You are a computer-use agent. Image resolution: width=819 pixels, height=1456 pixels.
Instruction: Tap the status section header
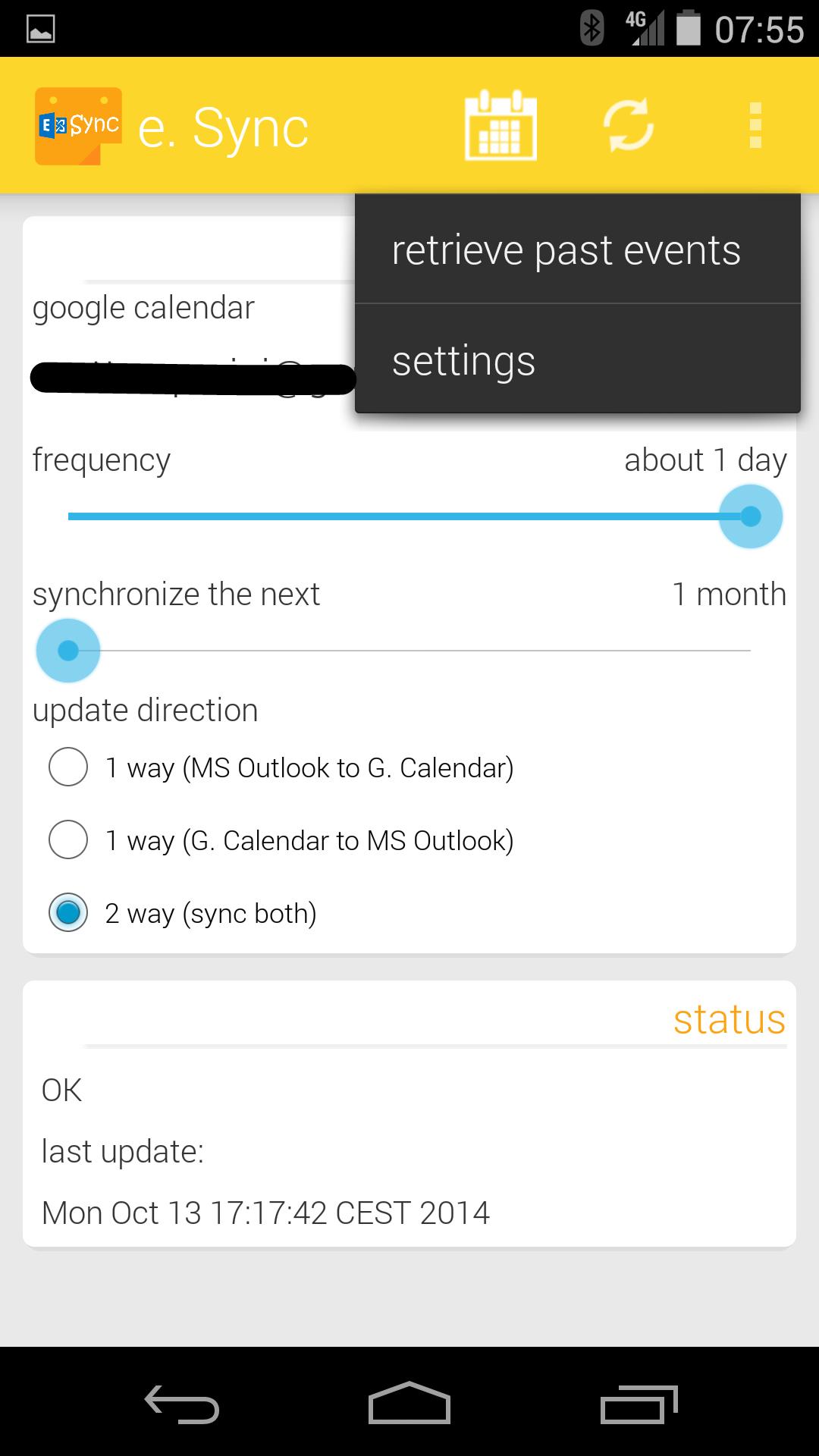click(x=730, y=1019)
